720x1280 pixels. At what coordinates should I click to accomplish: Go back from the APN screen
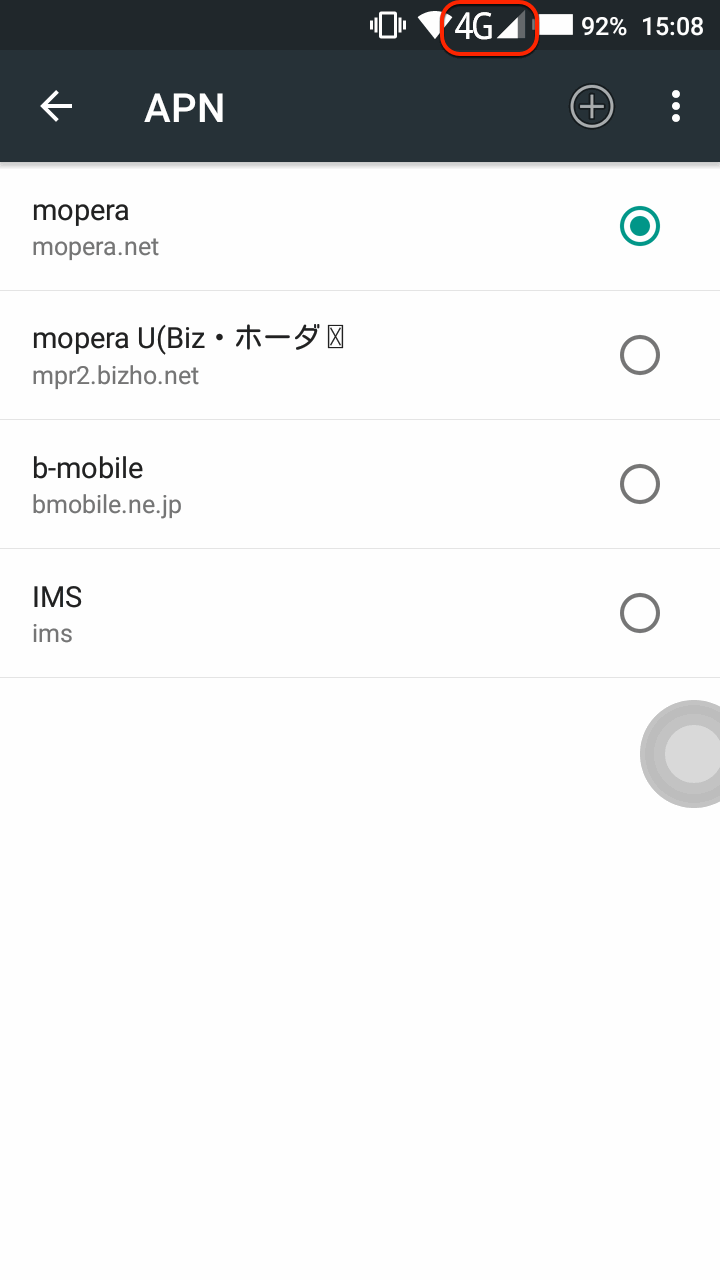pyautogui.click(x=56, y=106)
